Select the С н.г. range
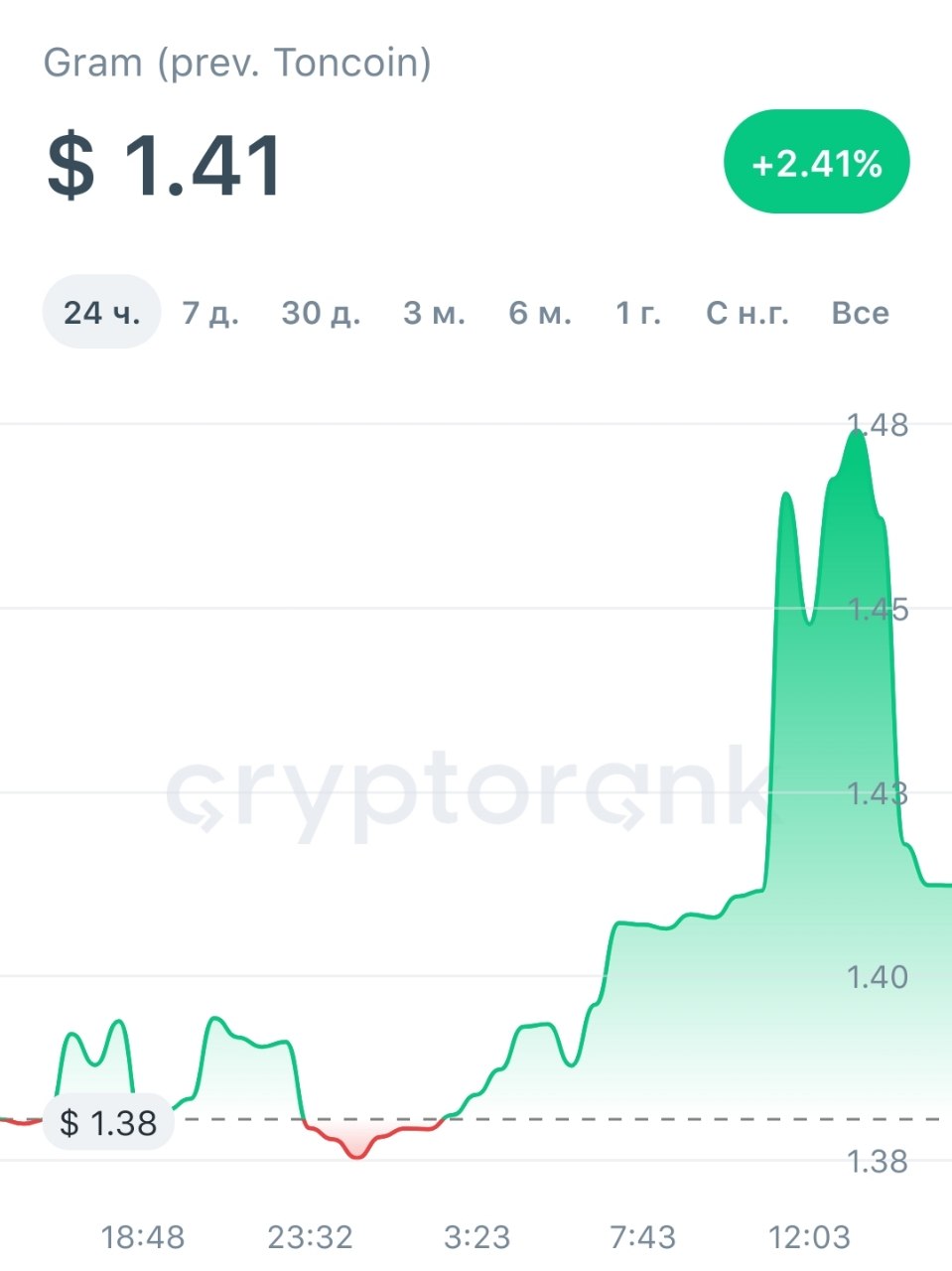The height and width of the screenshot is (1271, 952). click(x=748, y=313)
